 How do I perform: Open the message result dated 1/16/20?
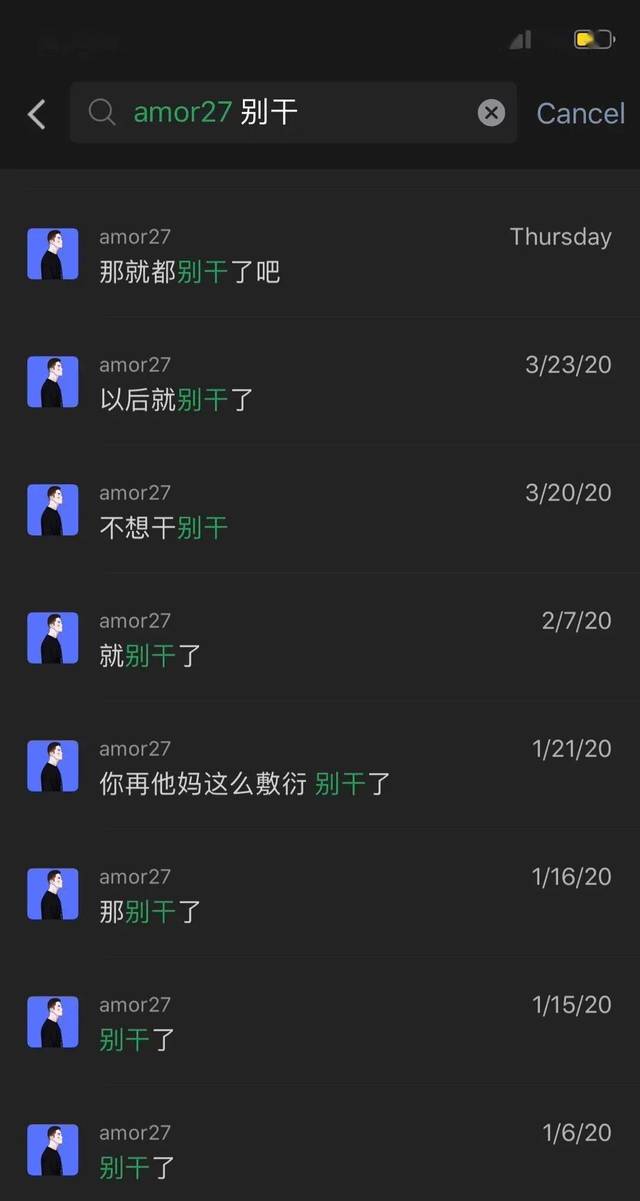click(x=320, y=895)
